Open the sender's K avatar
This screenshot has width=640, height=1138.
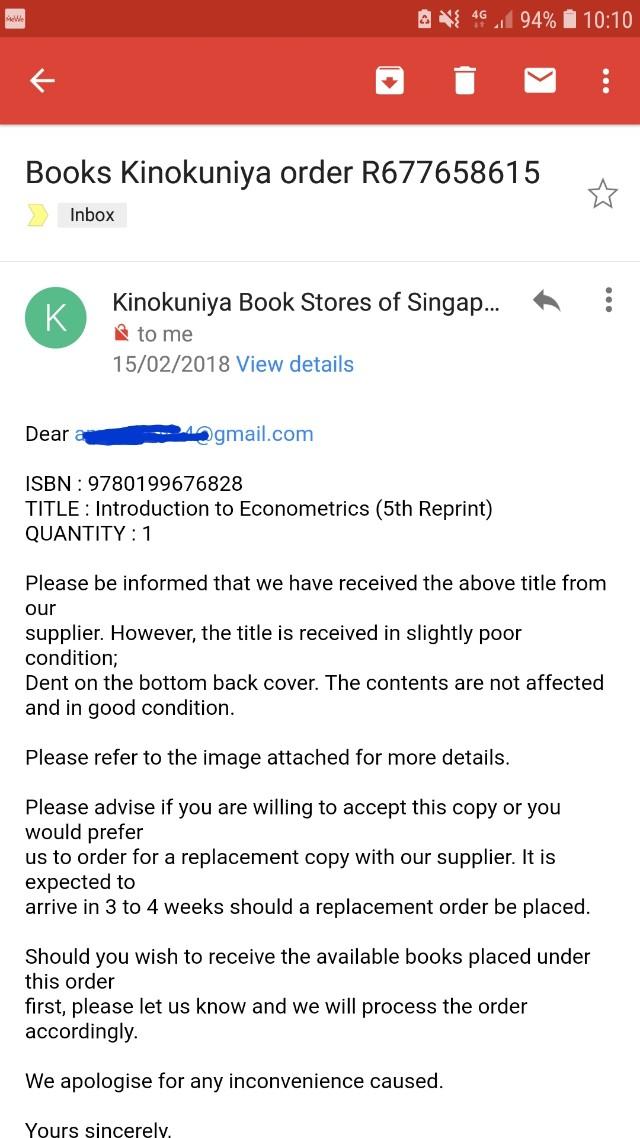coord(56,319)
